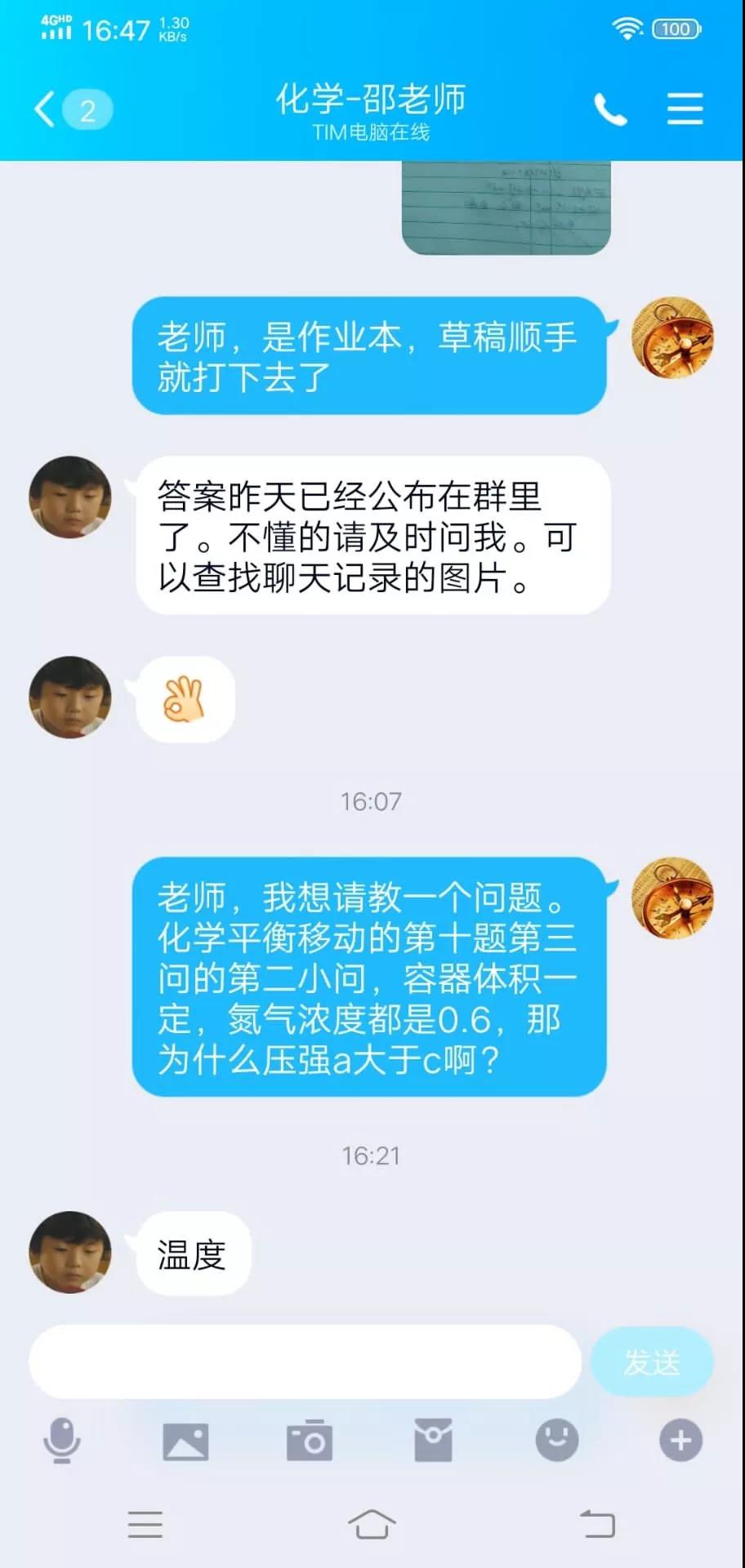Image resolution: width=745 pixels, height=1568 pixels.
Task: Tap the message text input field
Action: (x=305, y=1361)
